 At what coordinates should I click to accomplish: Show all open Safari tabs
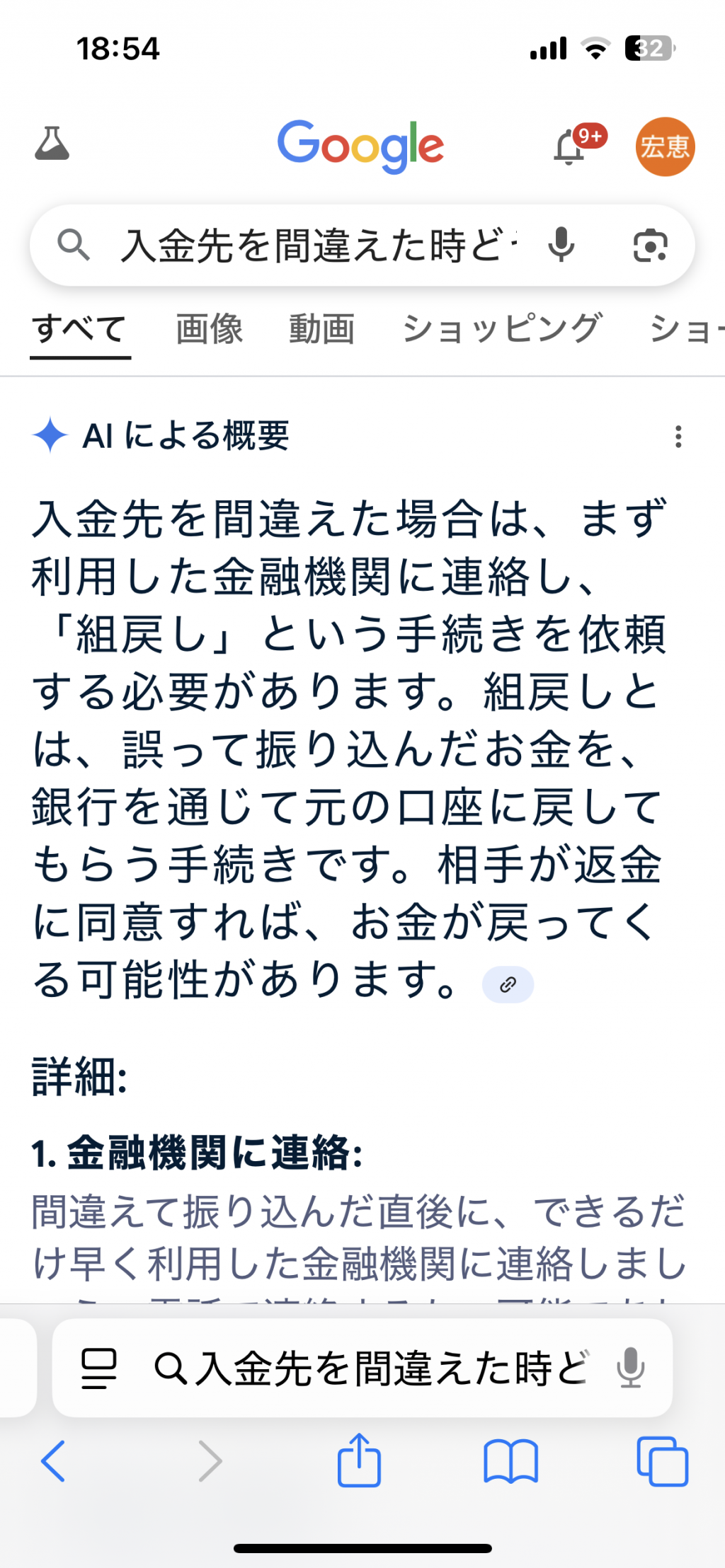point(662,1460)
